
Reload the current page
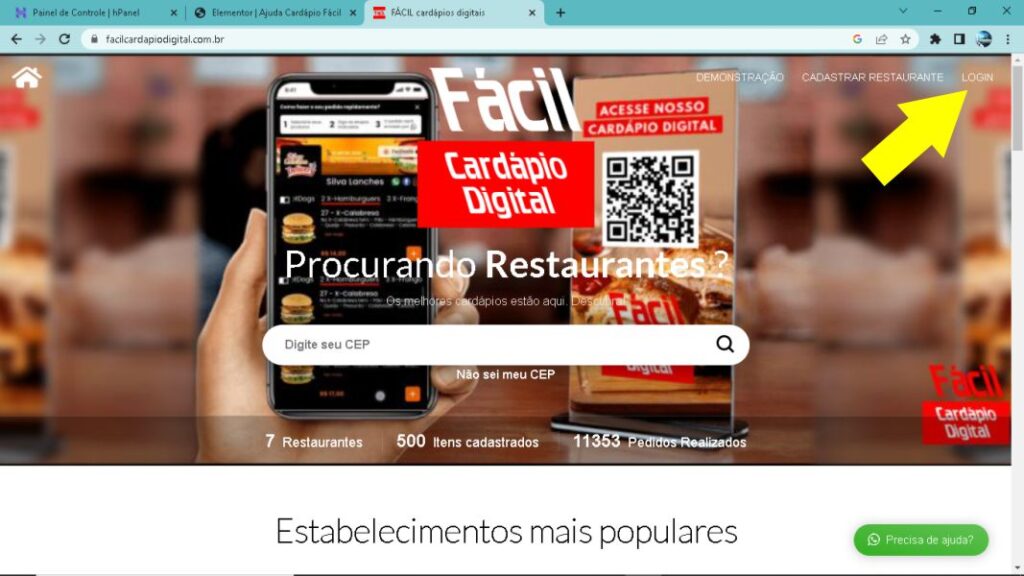point(65,39)
